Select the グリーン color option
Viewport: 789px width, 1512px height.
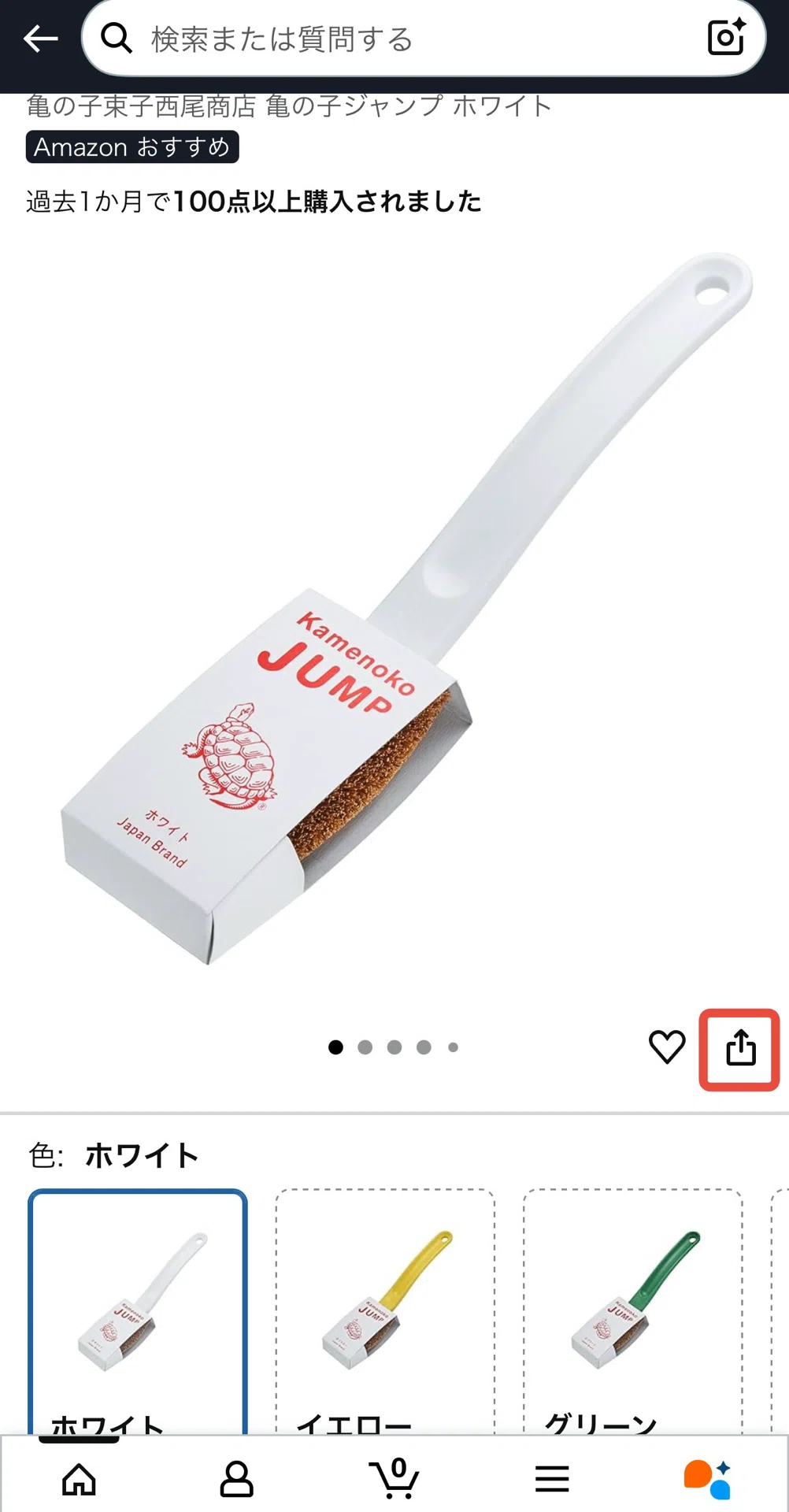pyautogui.click(x=633, y=1311)
